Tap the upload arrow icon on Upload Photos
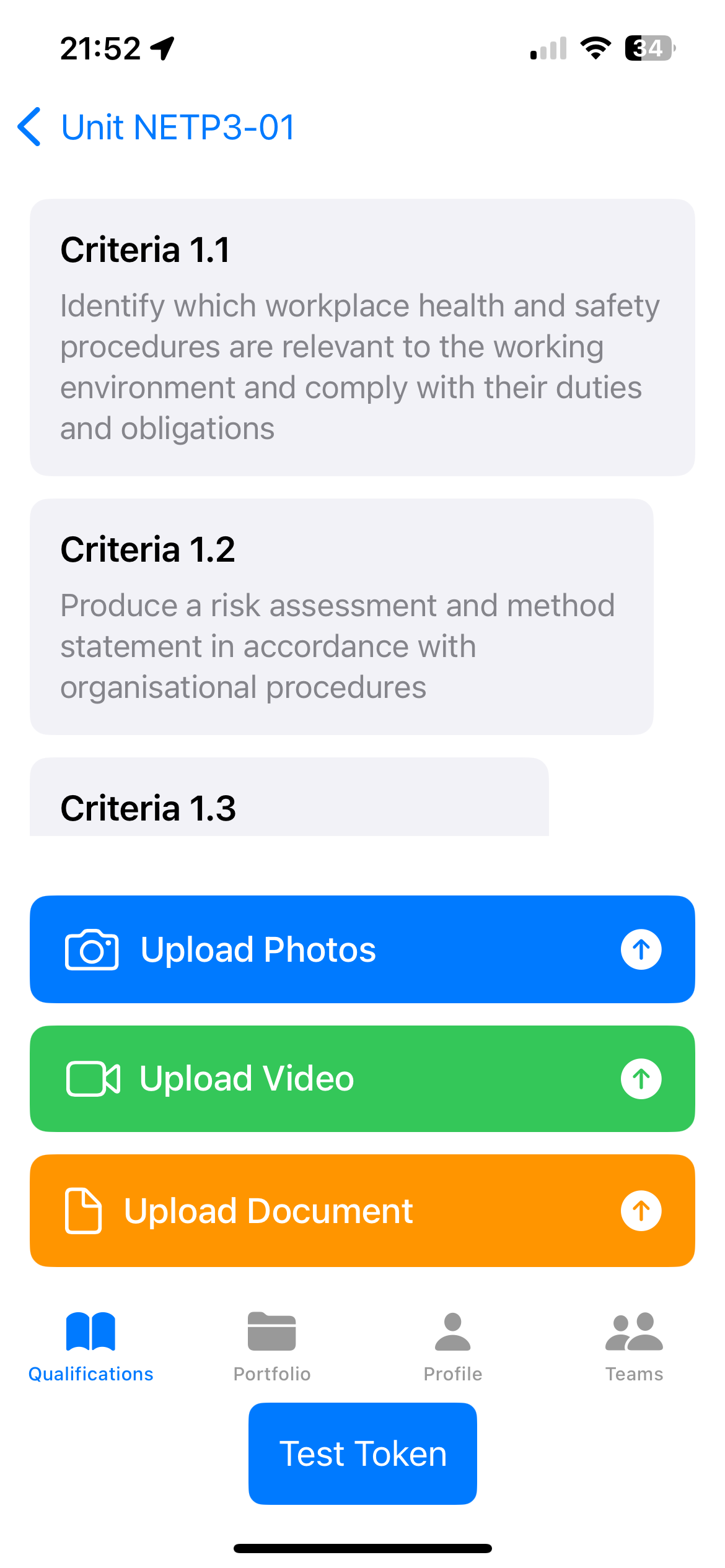Screen dimensions: 725x1568 point(641,949)
